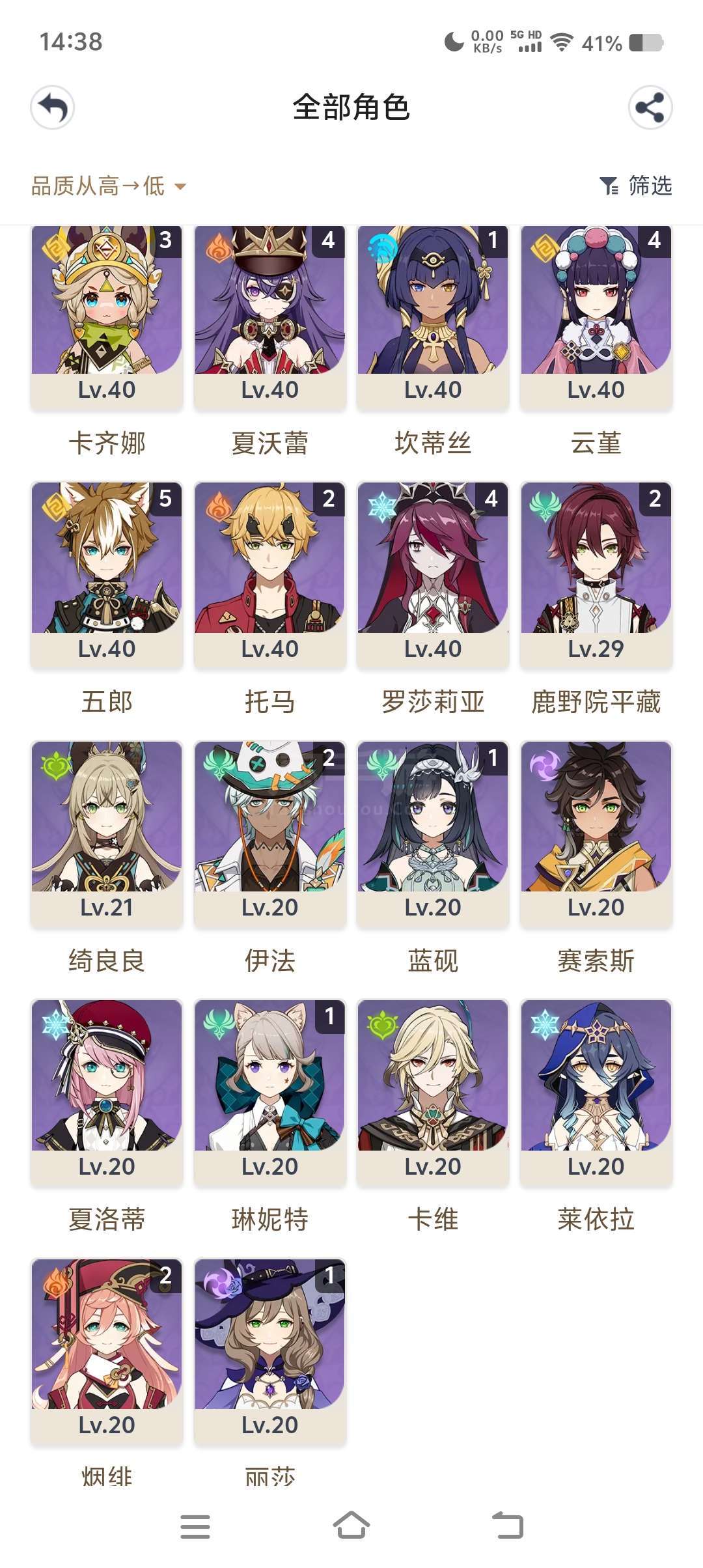Tap the back arrow icon
This screenshot has height=1568, width=703.
click(53, 107)
